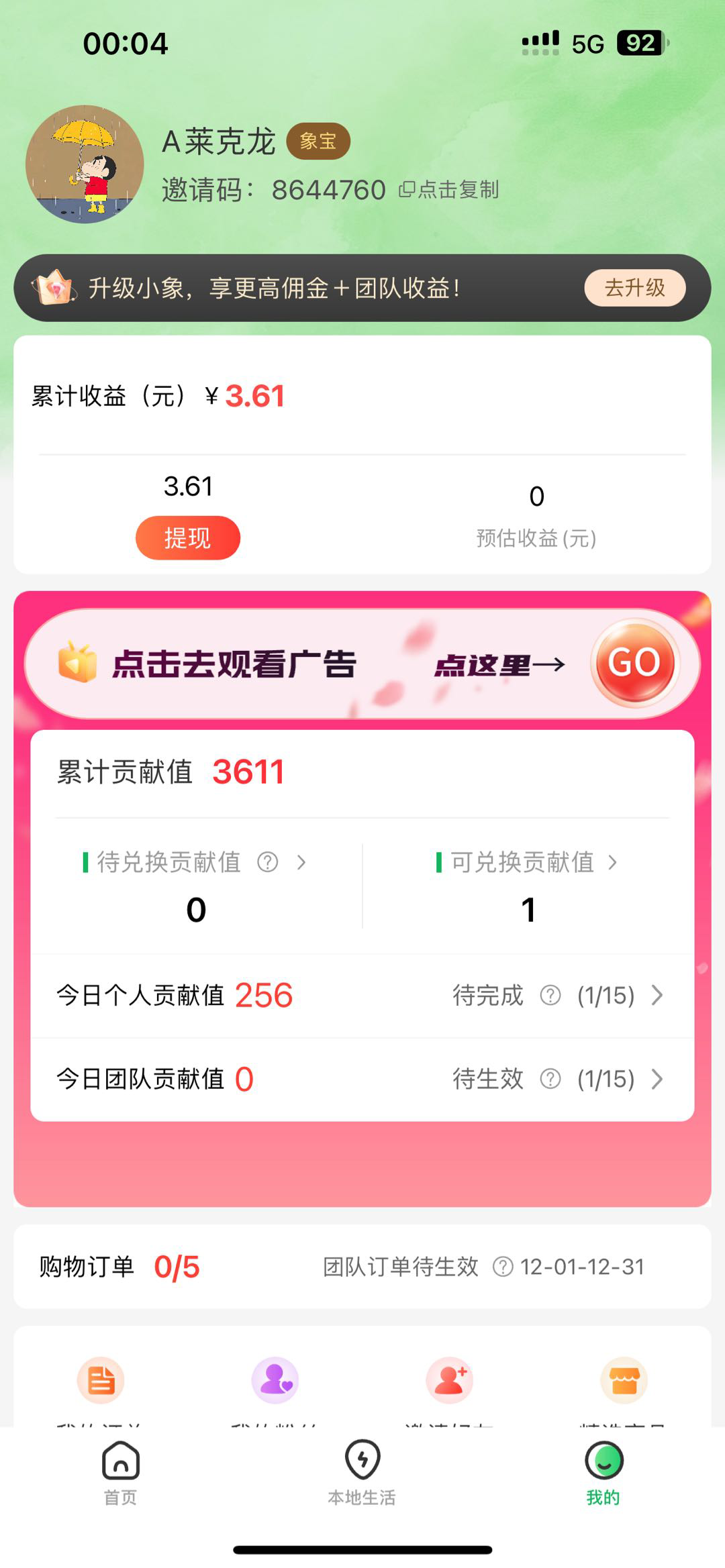Open the purple fans icon
Viewport: 725px width, 1568px height.
pos(275,1380)
